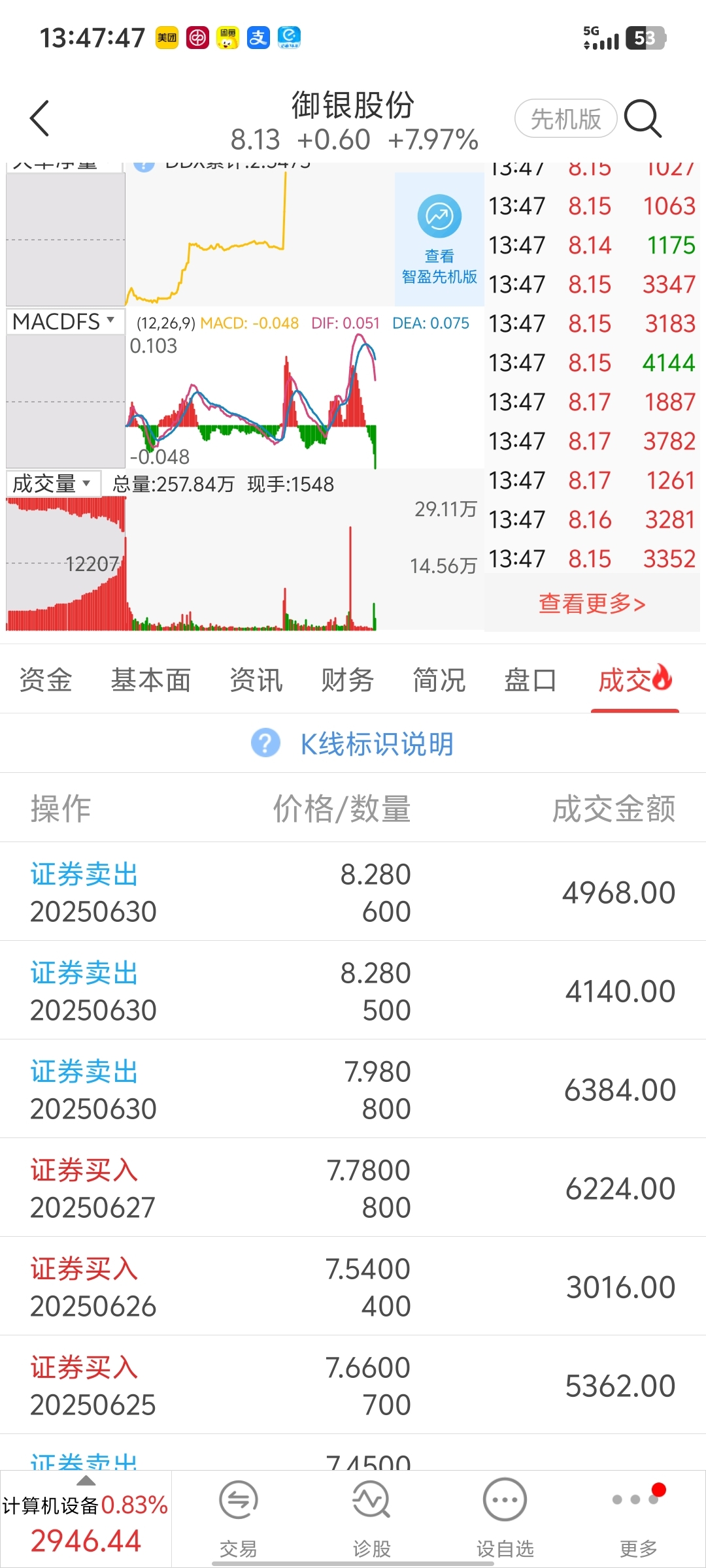706x1568 pixels.
Task: Open 查看智盈先机版 promo
Action: click(x=439, y=240)
